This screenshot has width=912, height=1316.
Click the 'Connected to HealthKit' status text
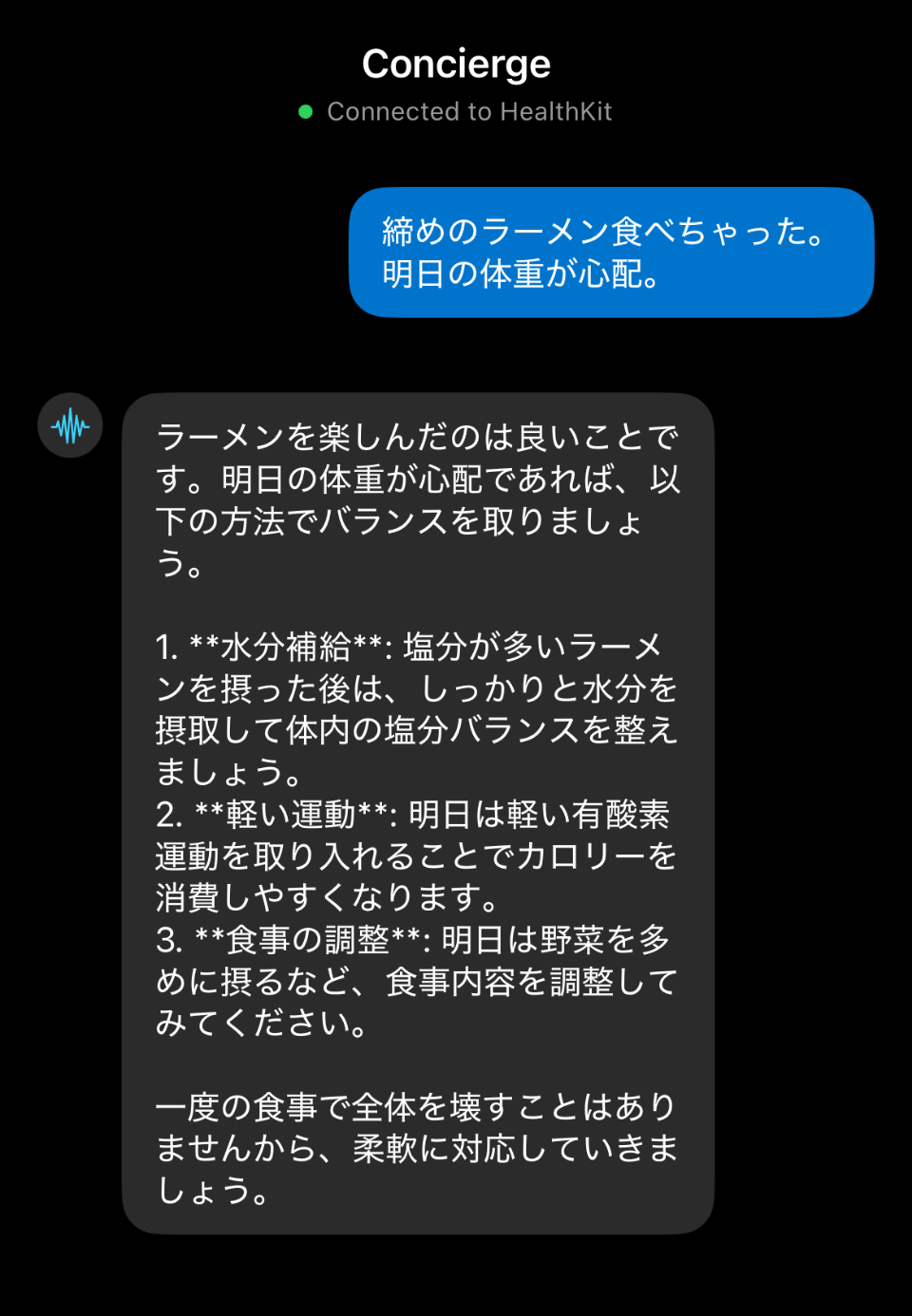coord(470,112)
